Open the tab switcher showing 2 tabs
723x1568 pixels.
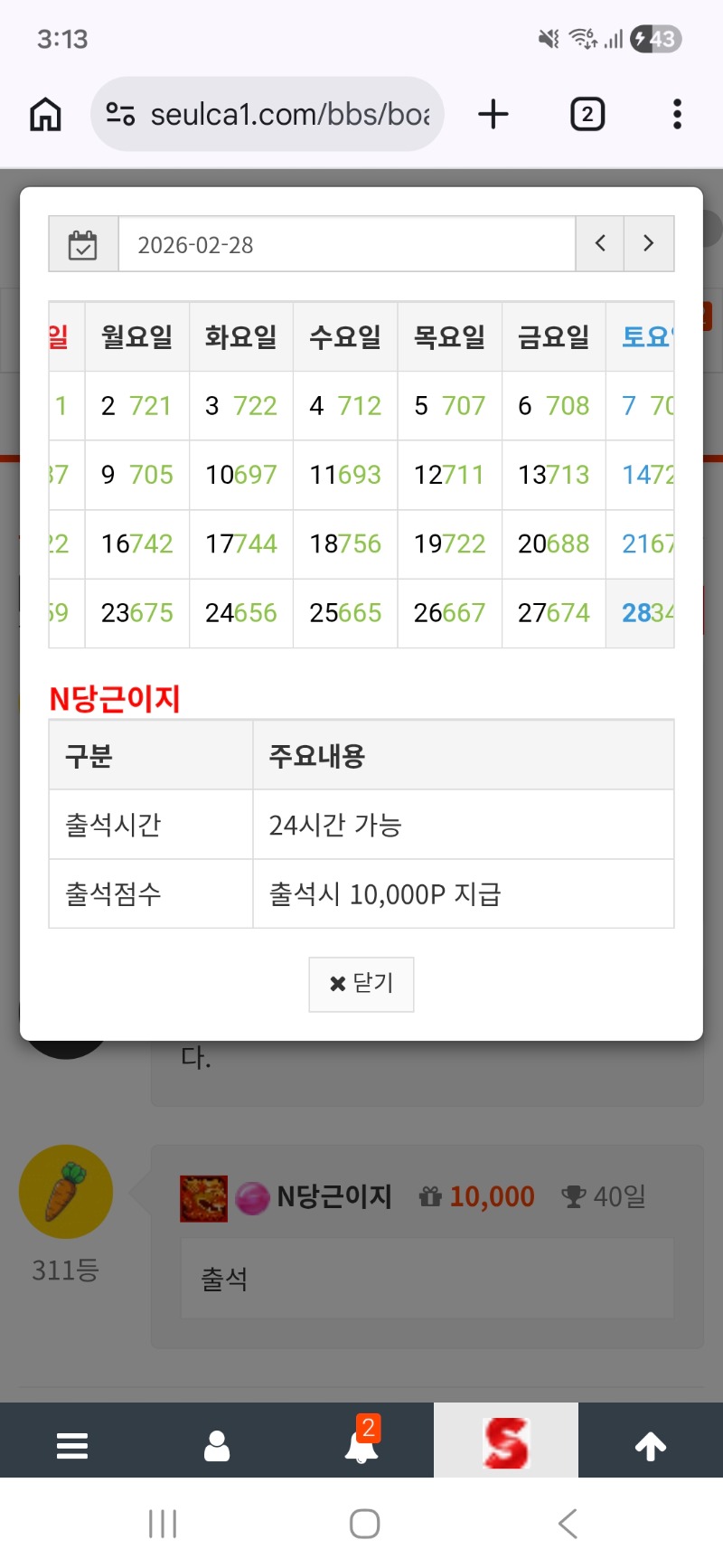[x=587, y=115]
